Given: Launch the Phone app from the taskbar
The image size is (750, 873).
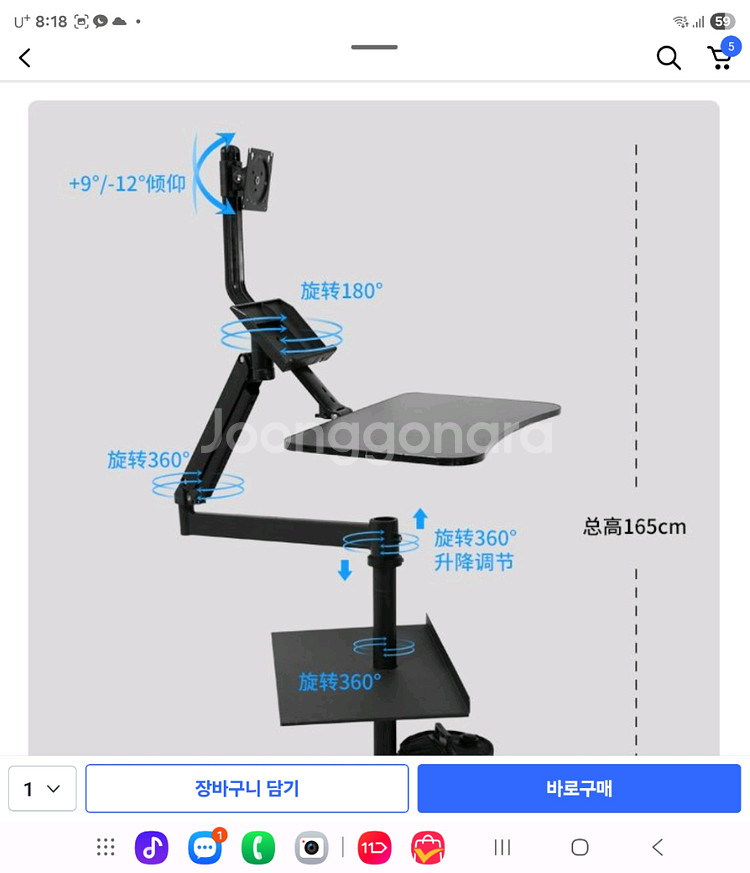Looking at the screenshot, I should click(x=258, y=847).
